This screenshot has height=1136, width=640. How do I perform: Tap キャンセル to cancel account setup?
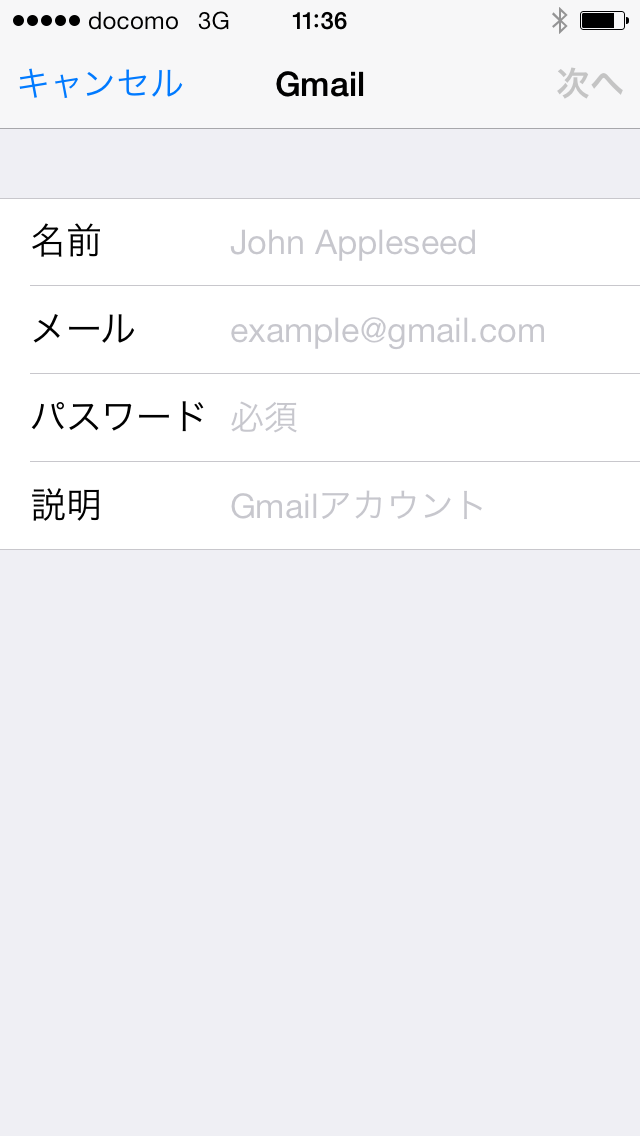click(100, 84)
